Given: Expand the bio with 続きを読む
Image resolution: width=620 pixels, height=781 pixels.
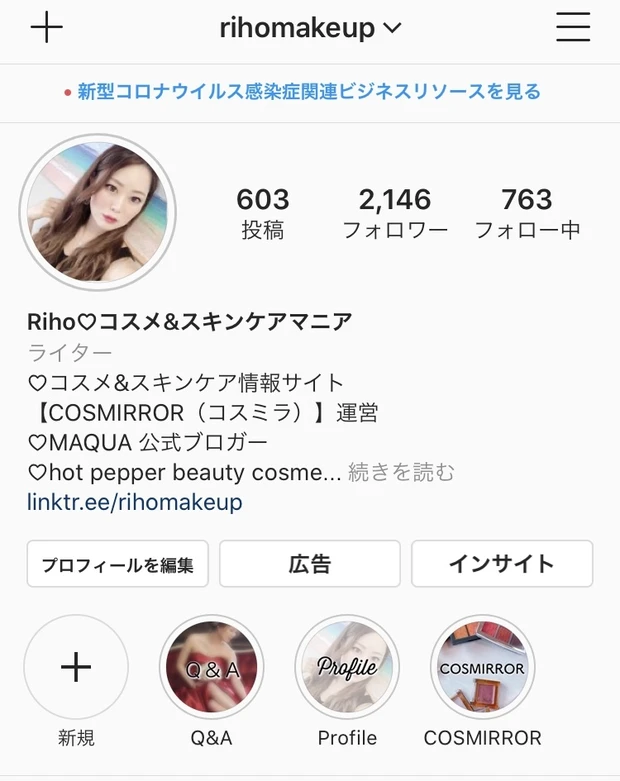Looking at the screenshot, I should [x=401, y=472].
